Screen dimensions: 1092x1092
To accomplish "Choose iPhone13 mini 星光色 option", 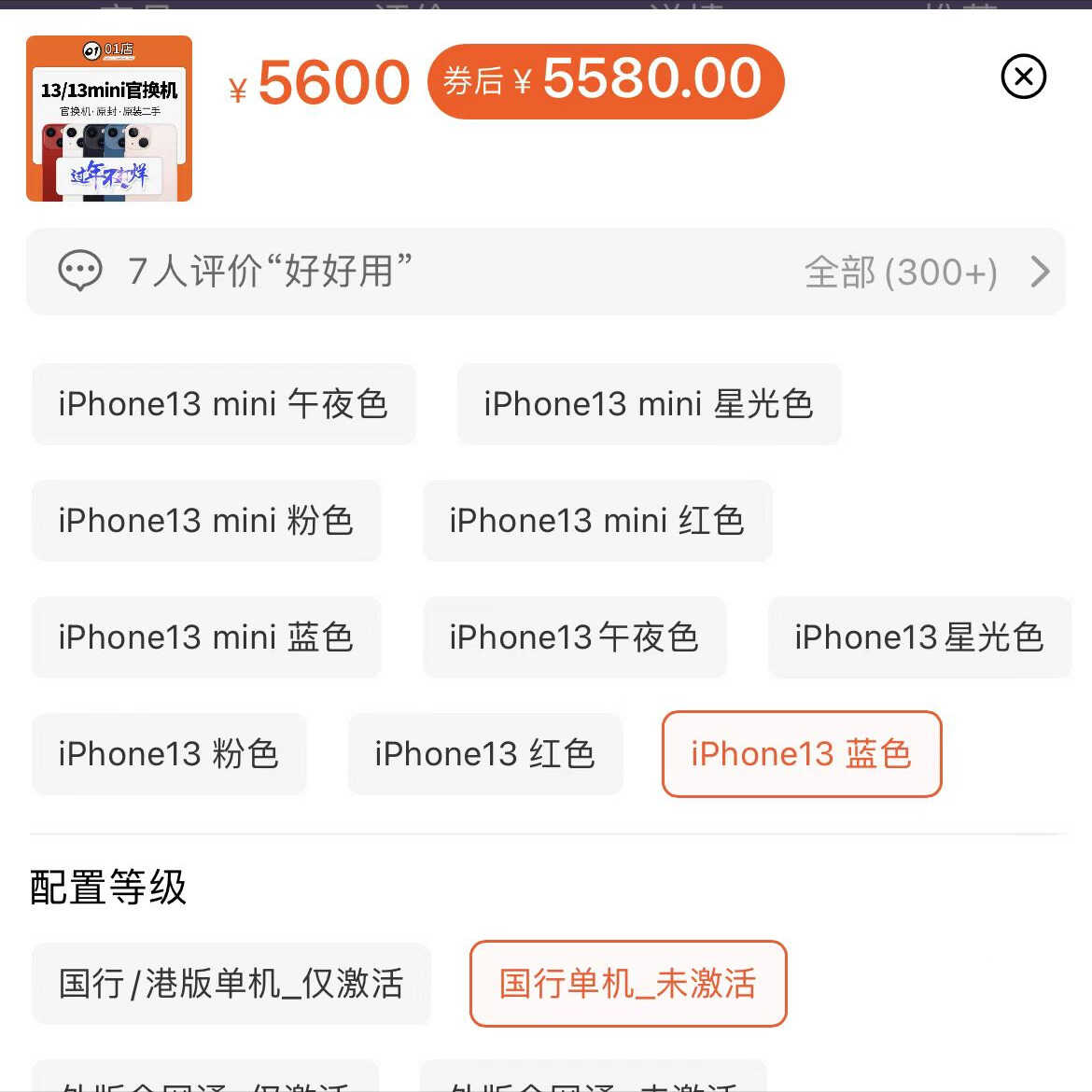I will pos(649,404).
